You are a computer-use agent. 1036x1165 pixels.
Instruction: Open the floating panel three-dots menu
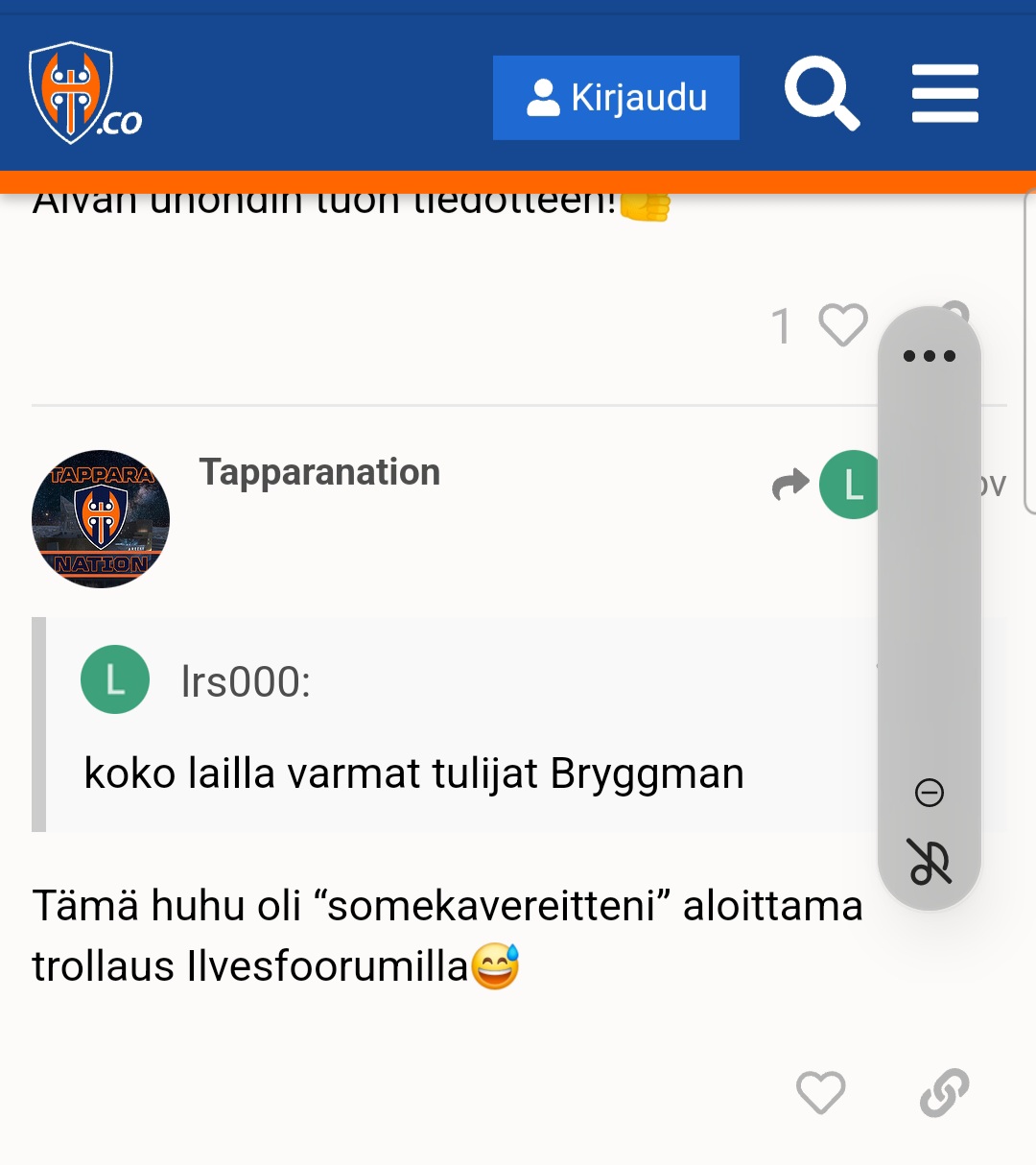pyautogui.click(x=930, y=356)
